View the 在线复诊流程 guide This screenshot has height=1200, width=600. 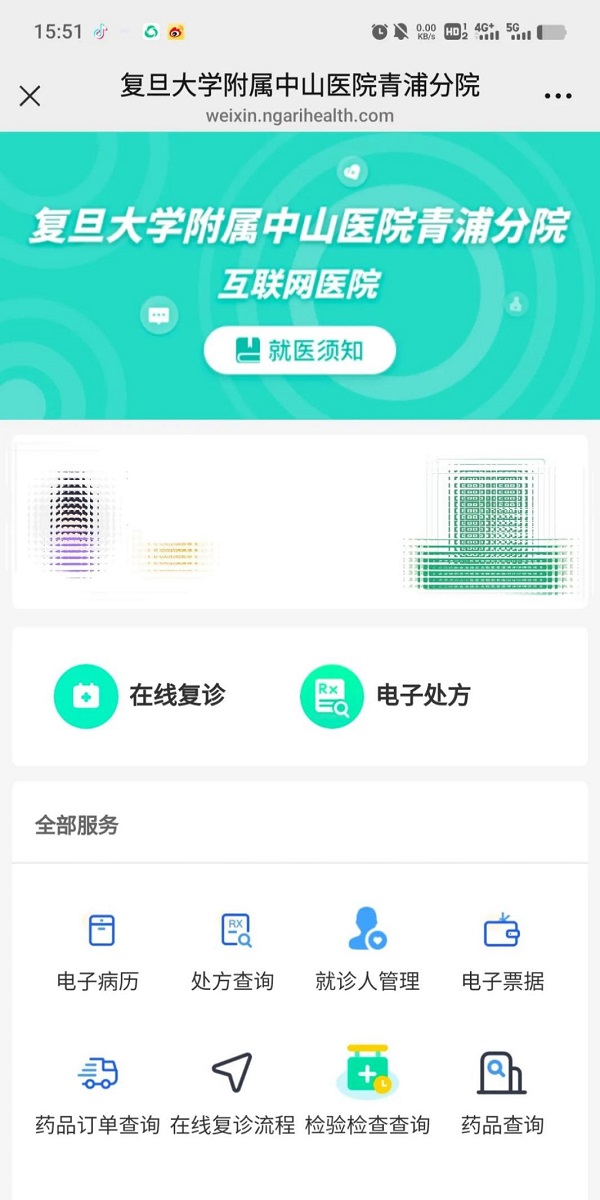pyautogui.click(x=233, y=1094)
